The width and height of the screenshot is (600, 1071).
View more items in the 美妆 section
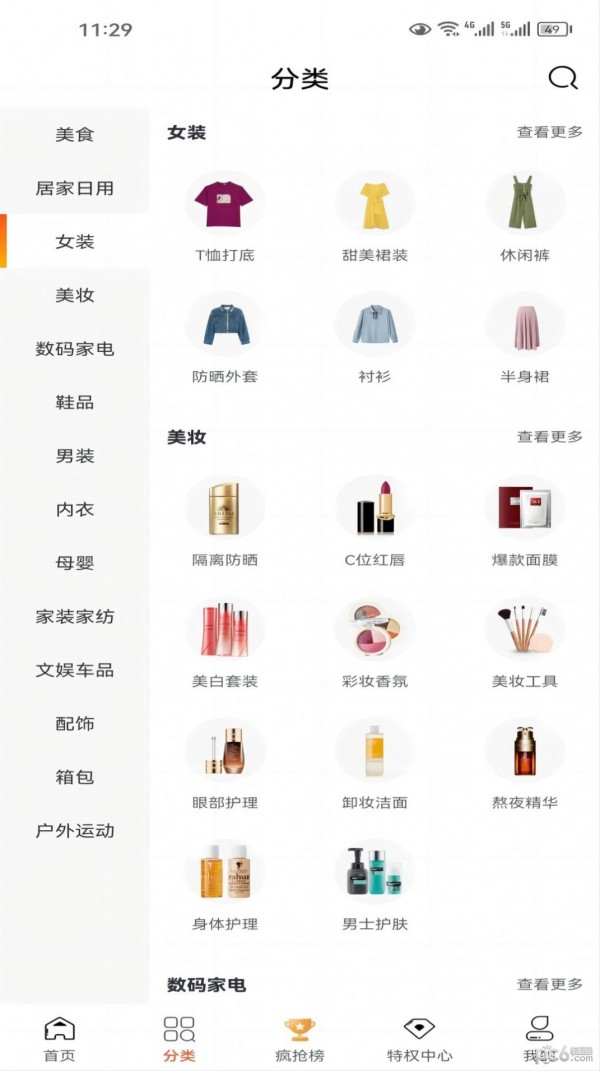click(x=549, y=437)
